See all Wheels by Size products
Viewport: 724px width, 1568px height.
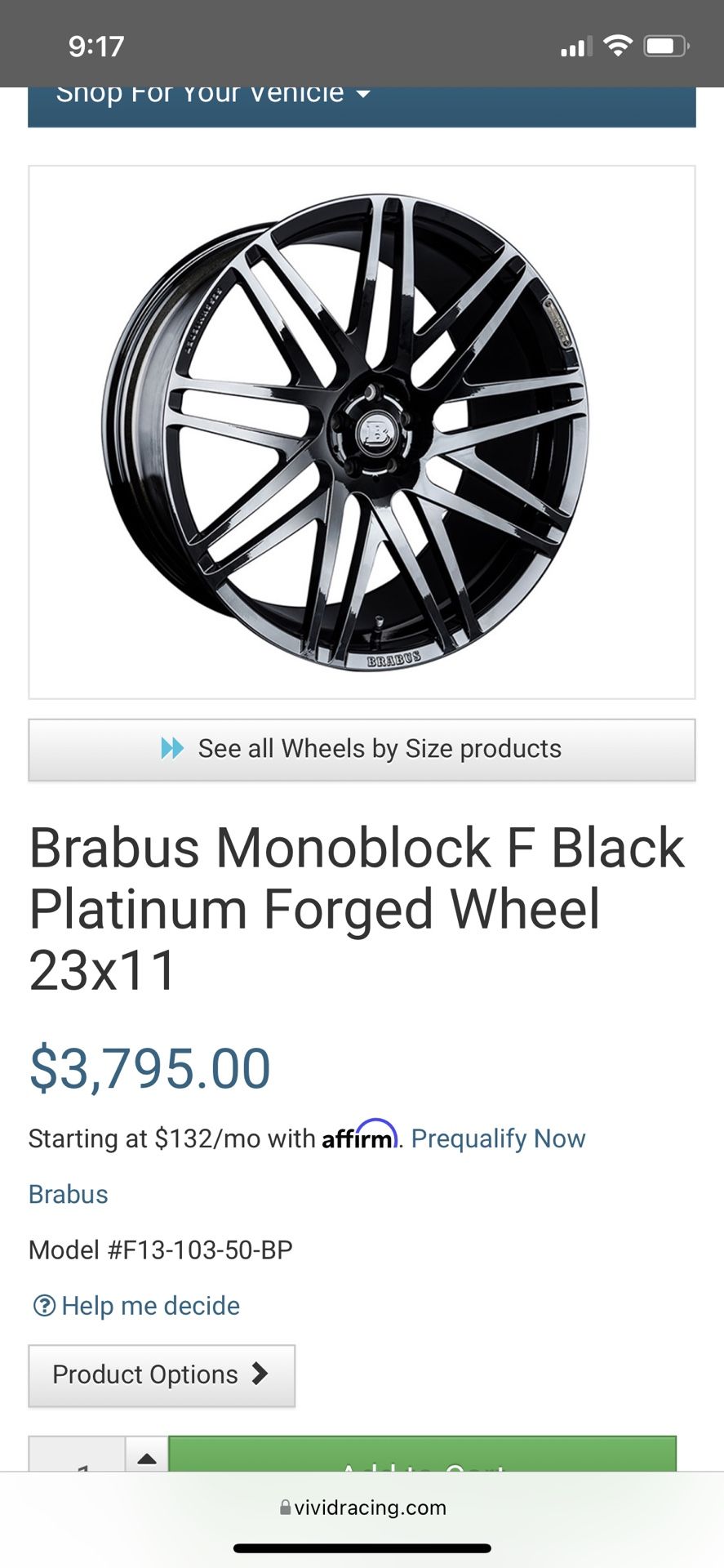362,749
